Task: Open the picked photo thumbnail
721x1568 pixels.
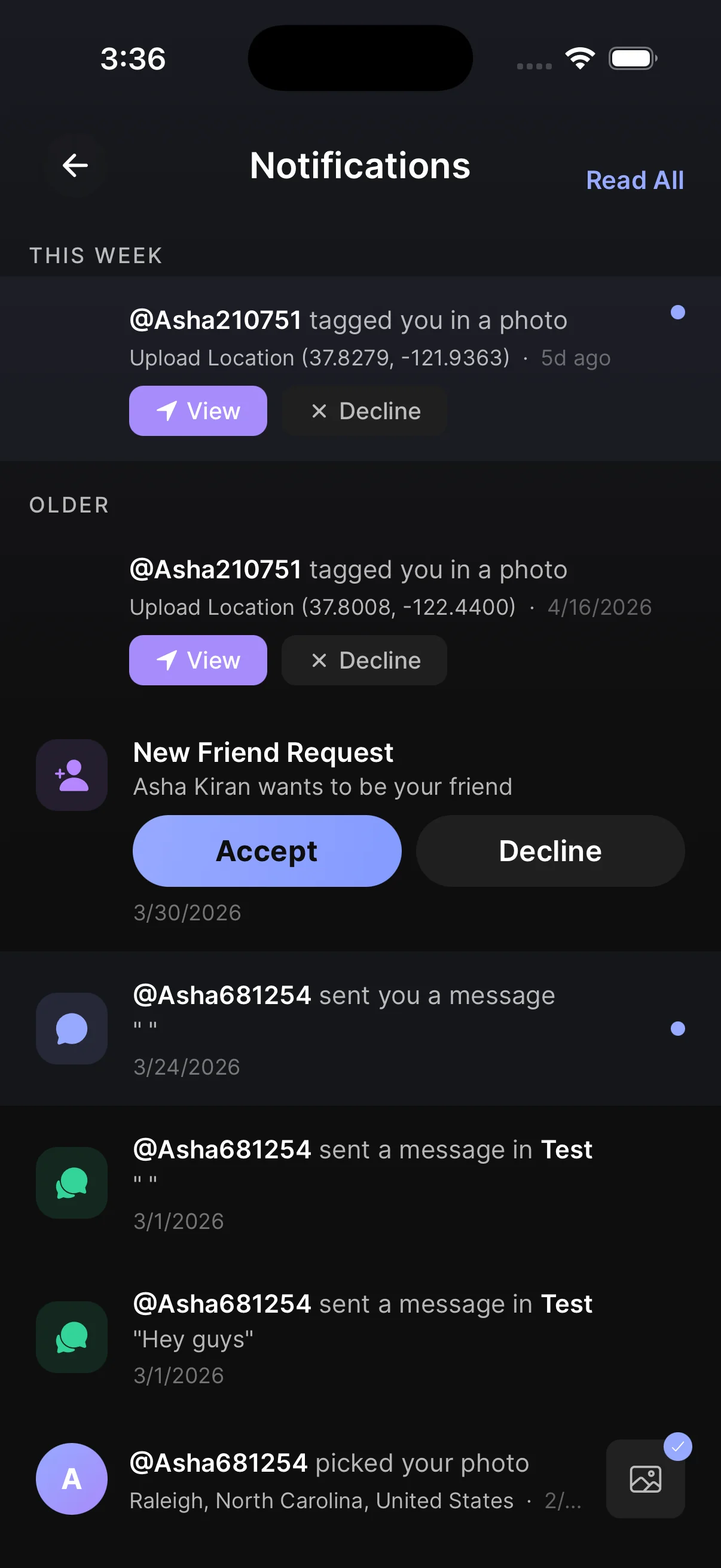Action: tap(646, 1479)
